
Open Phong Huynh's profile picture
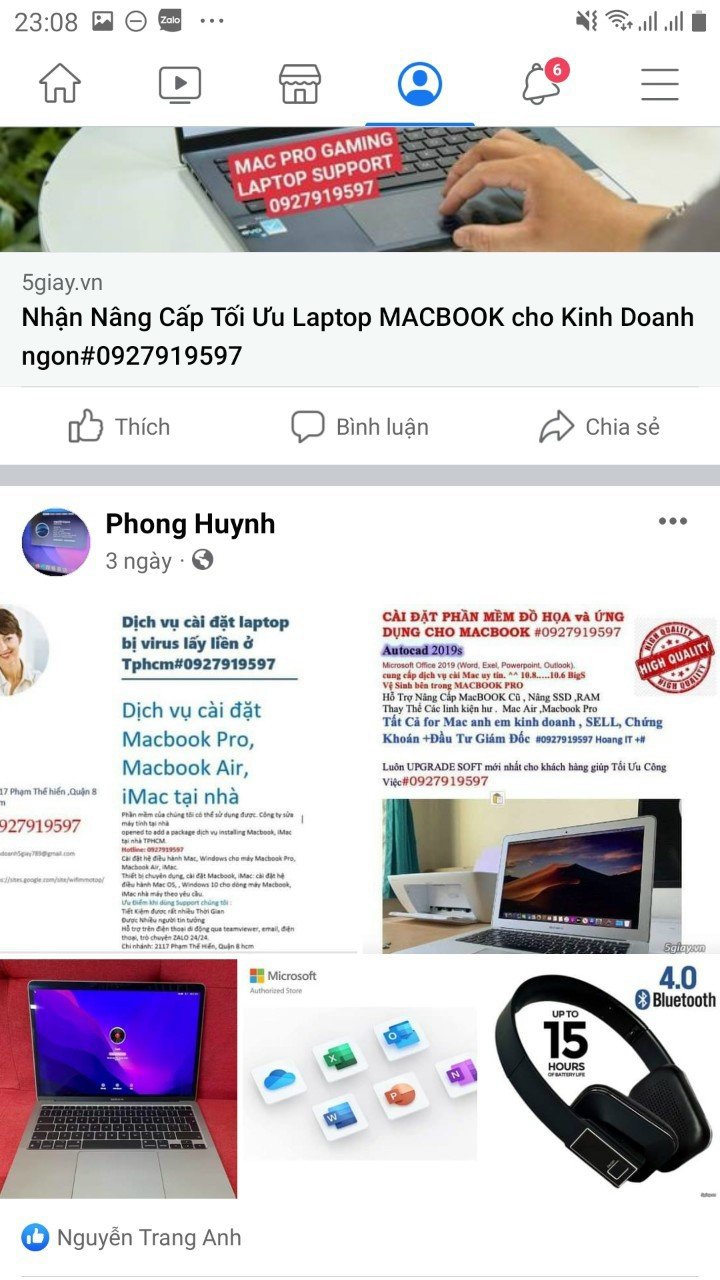(56, 542)
